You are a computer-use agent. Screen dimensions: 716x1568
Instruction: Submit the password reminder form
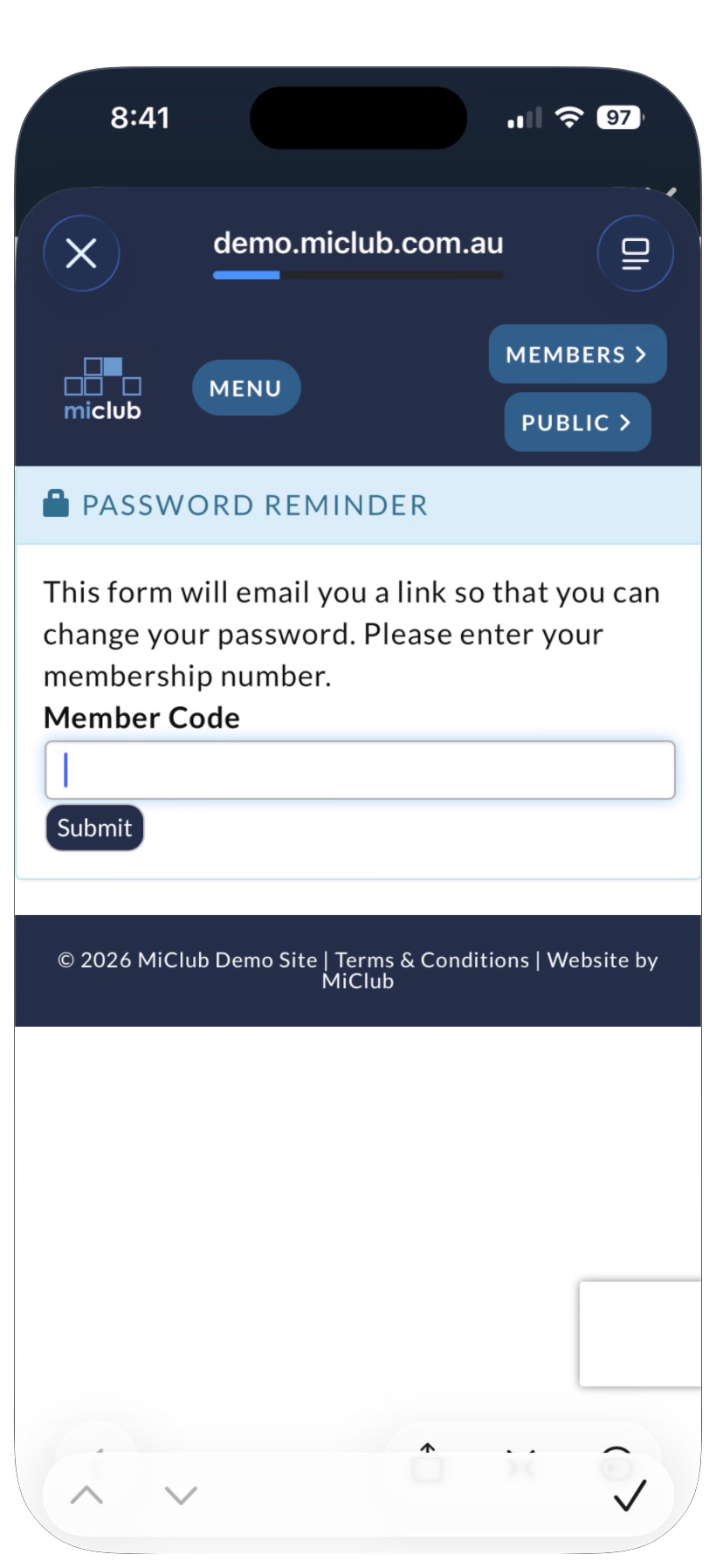[94, 828]
